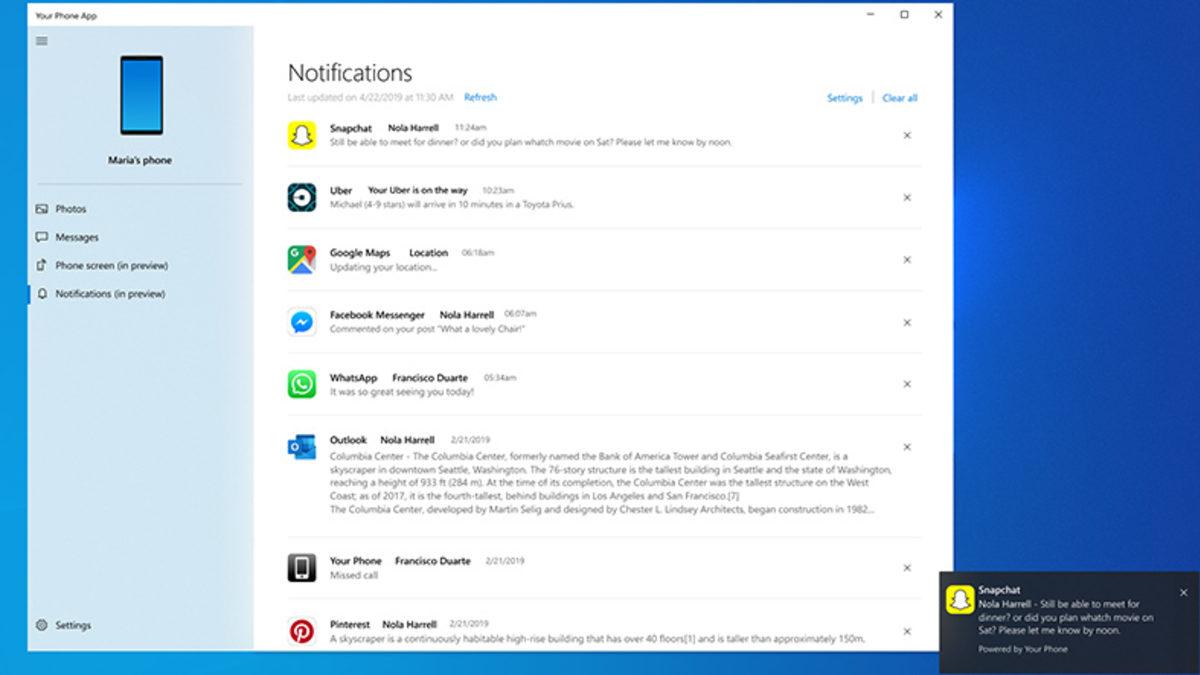This screenshot has width=1200, height=675.
Task: Dismiss the Snapchat notification from Nola Harrell
Action: point(907,135)
